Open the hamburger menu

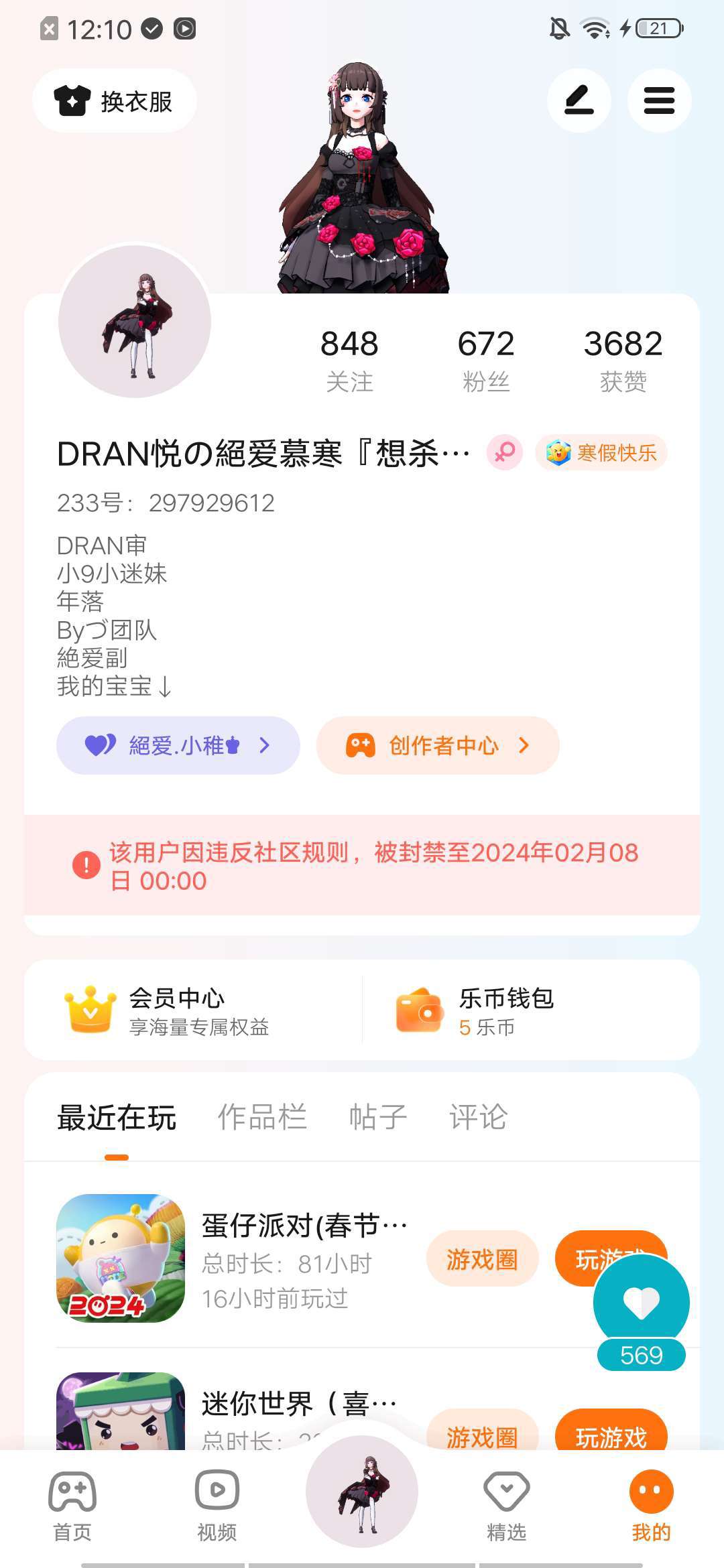659,101
